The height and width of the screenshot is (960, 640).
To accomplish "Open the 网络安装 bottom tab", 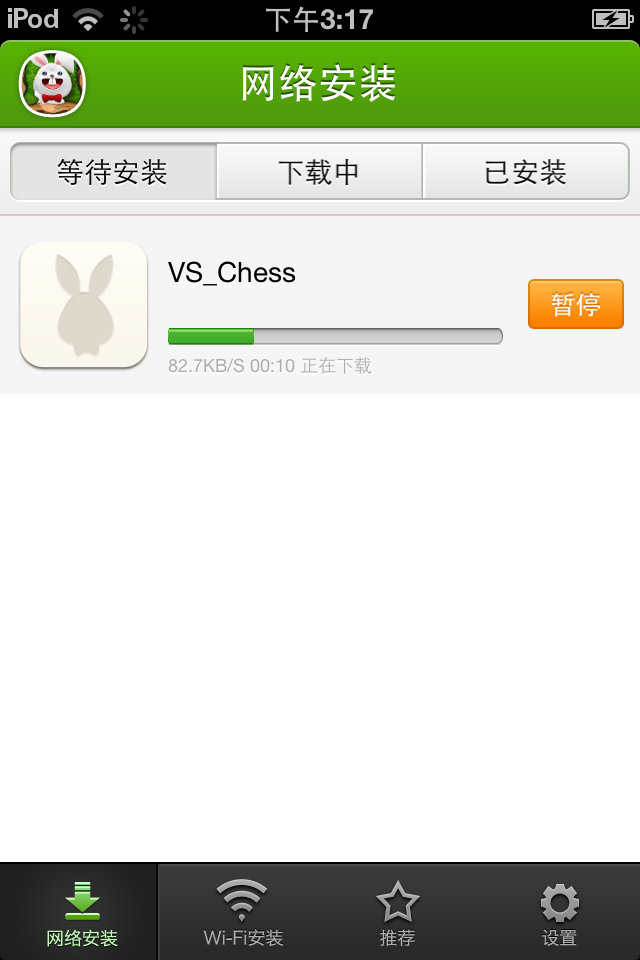I will (80, 912).
